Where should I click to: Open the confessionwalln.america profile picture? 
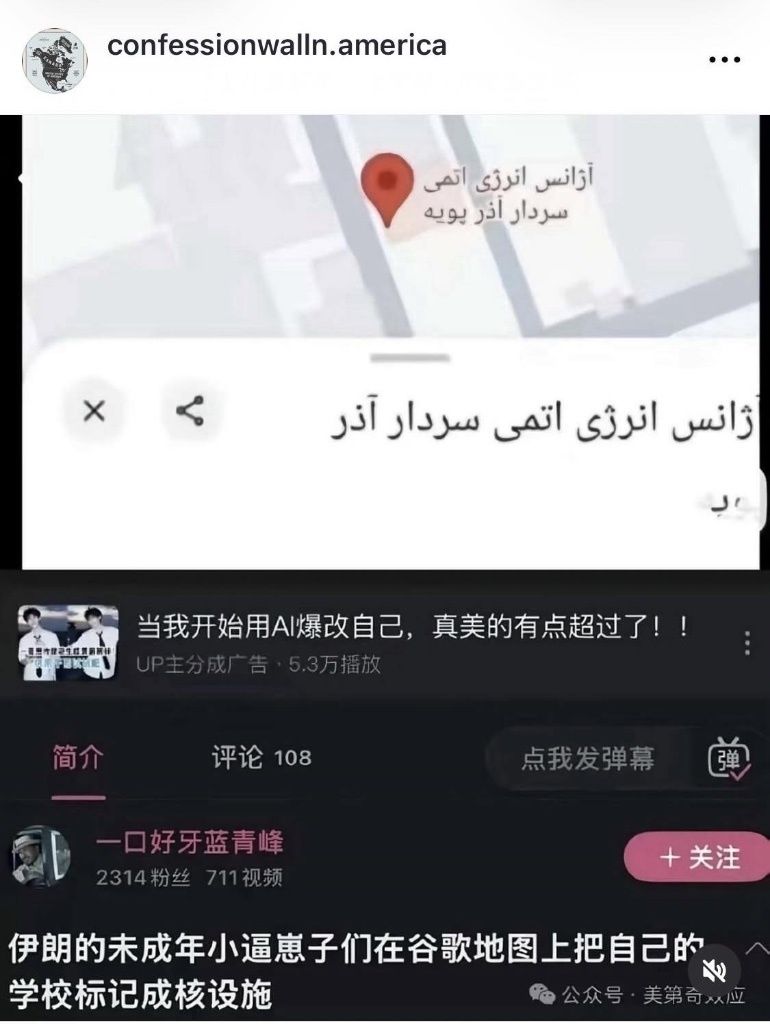[54, 60]
